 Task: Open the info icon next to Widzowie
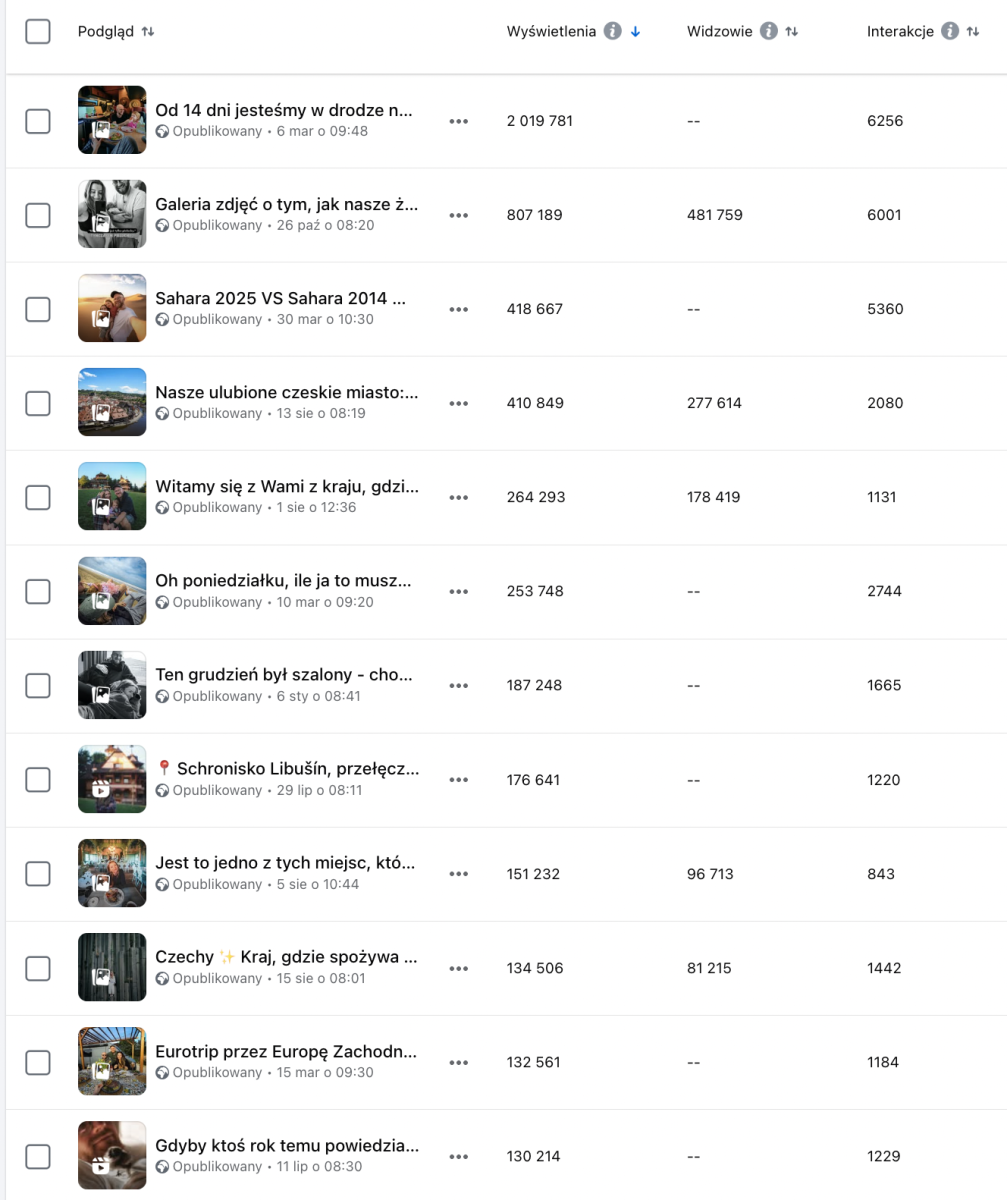tap(768, 32)
